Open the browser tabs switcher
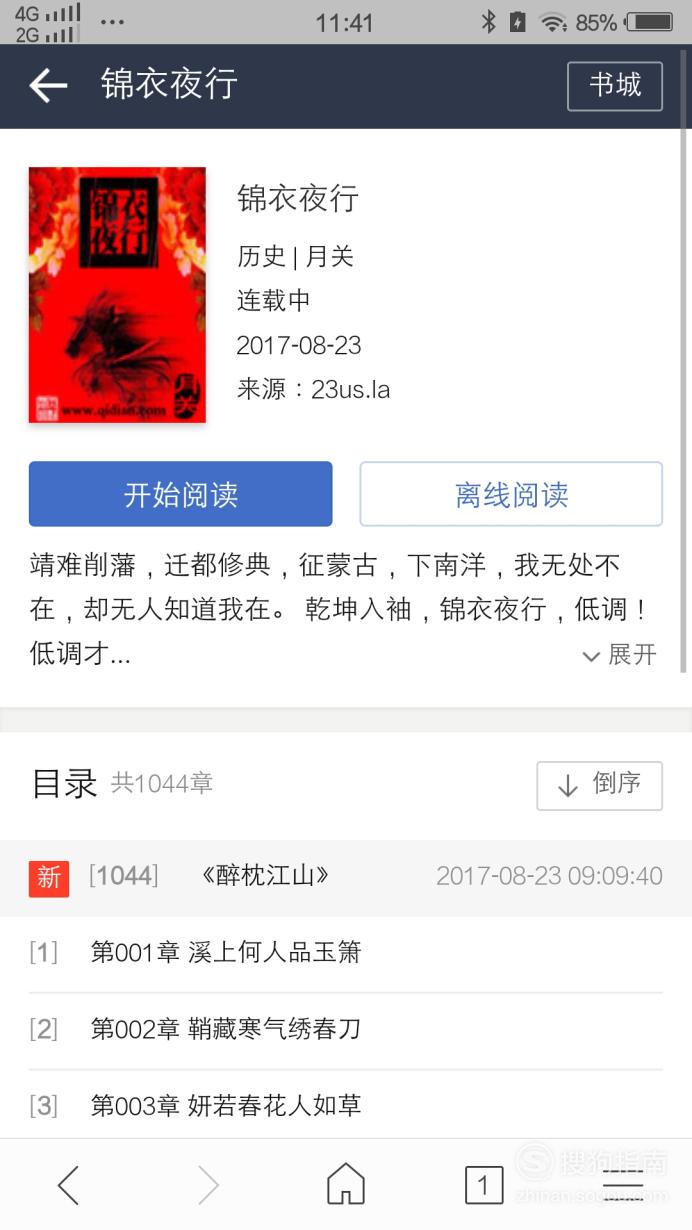Screen dimensions: 692x1230 (484, 1186)
